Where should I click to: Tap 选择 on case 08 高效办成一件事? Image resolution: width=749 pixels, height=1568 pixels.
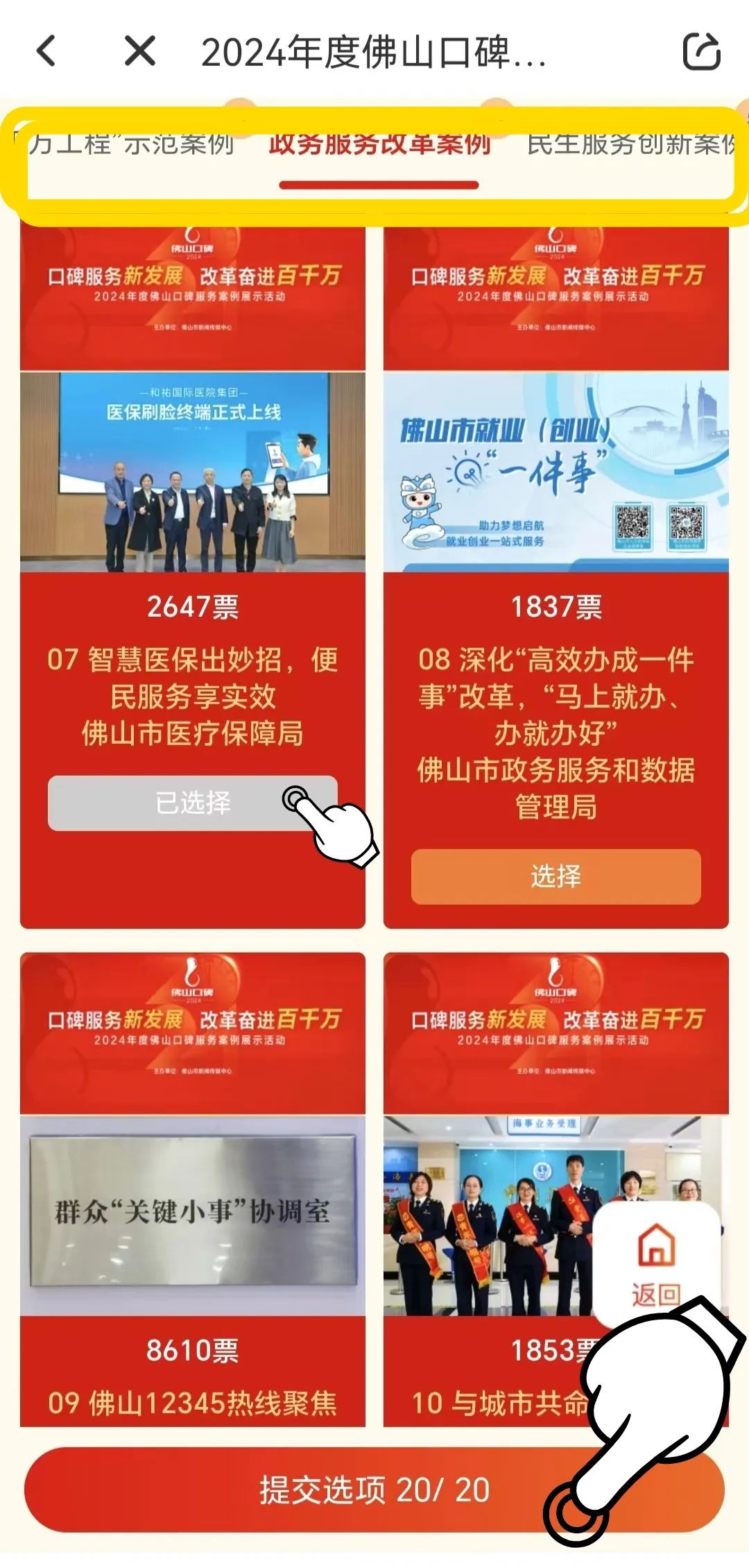click(556, 876)
